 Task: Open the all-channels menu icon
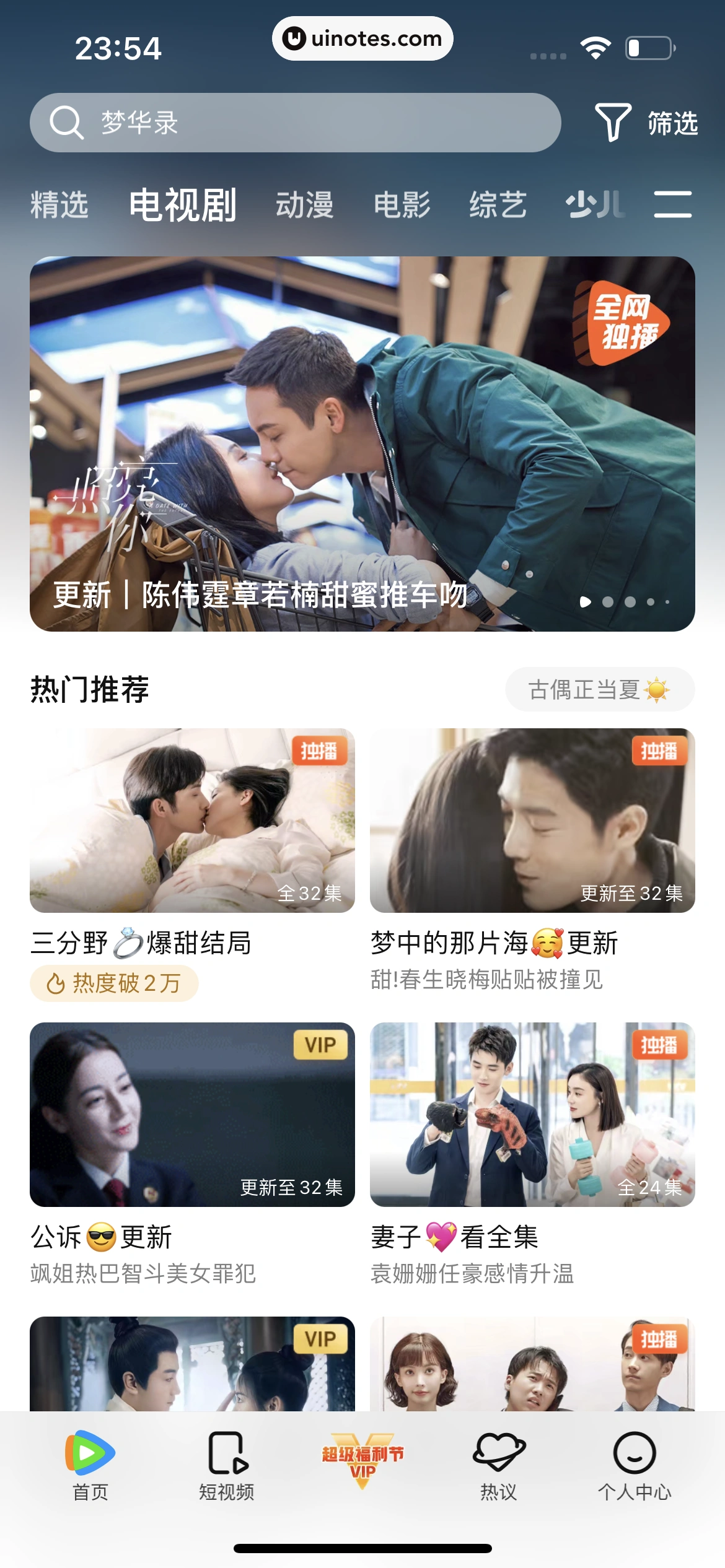pyautogui.click(x=672, y=204)
